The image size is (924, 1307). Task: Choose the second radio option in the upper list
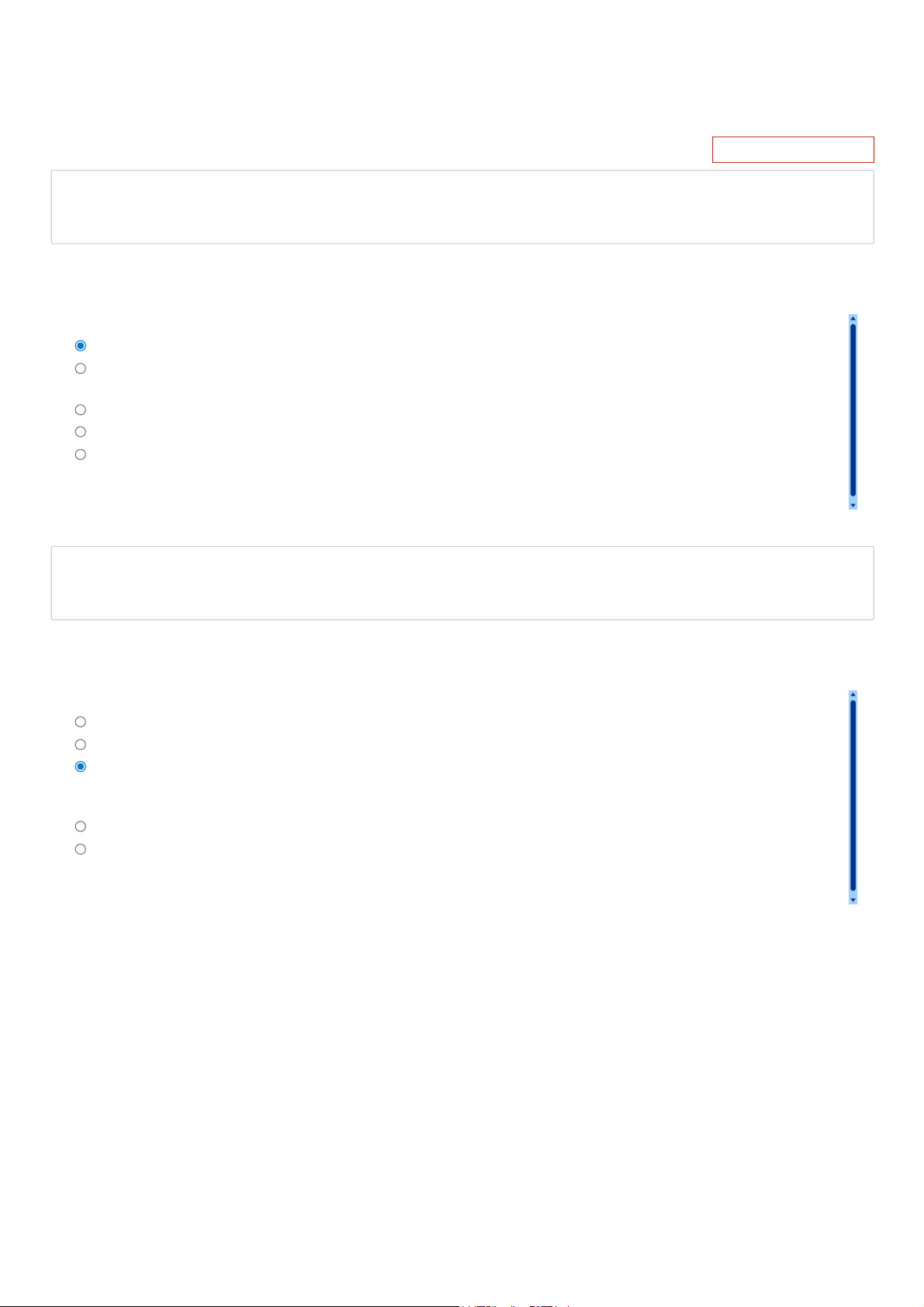click(80, 368)
